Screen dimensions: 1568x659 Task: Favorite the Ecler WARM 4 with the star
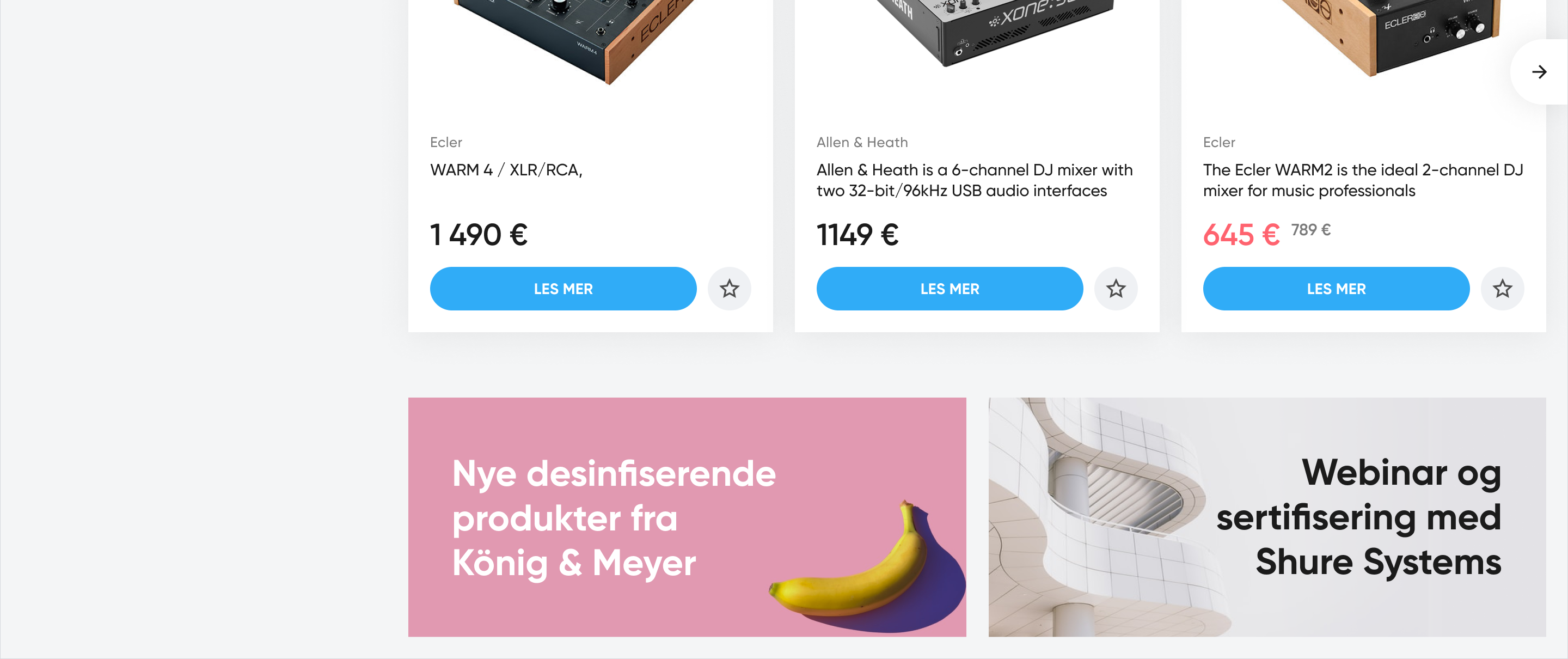pos(728,289)
